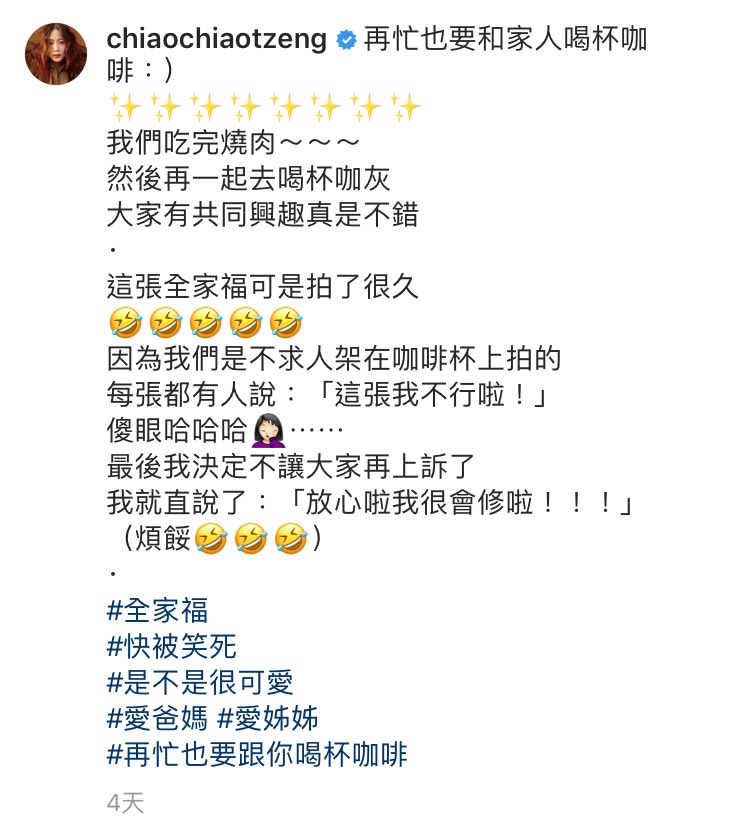This screenshot has height=834, width=750.
Task: Open chiaochiaotzeng's profile picture
Action: click(56, 54)
